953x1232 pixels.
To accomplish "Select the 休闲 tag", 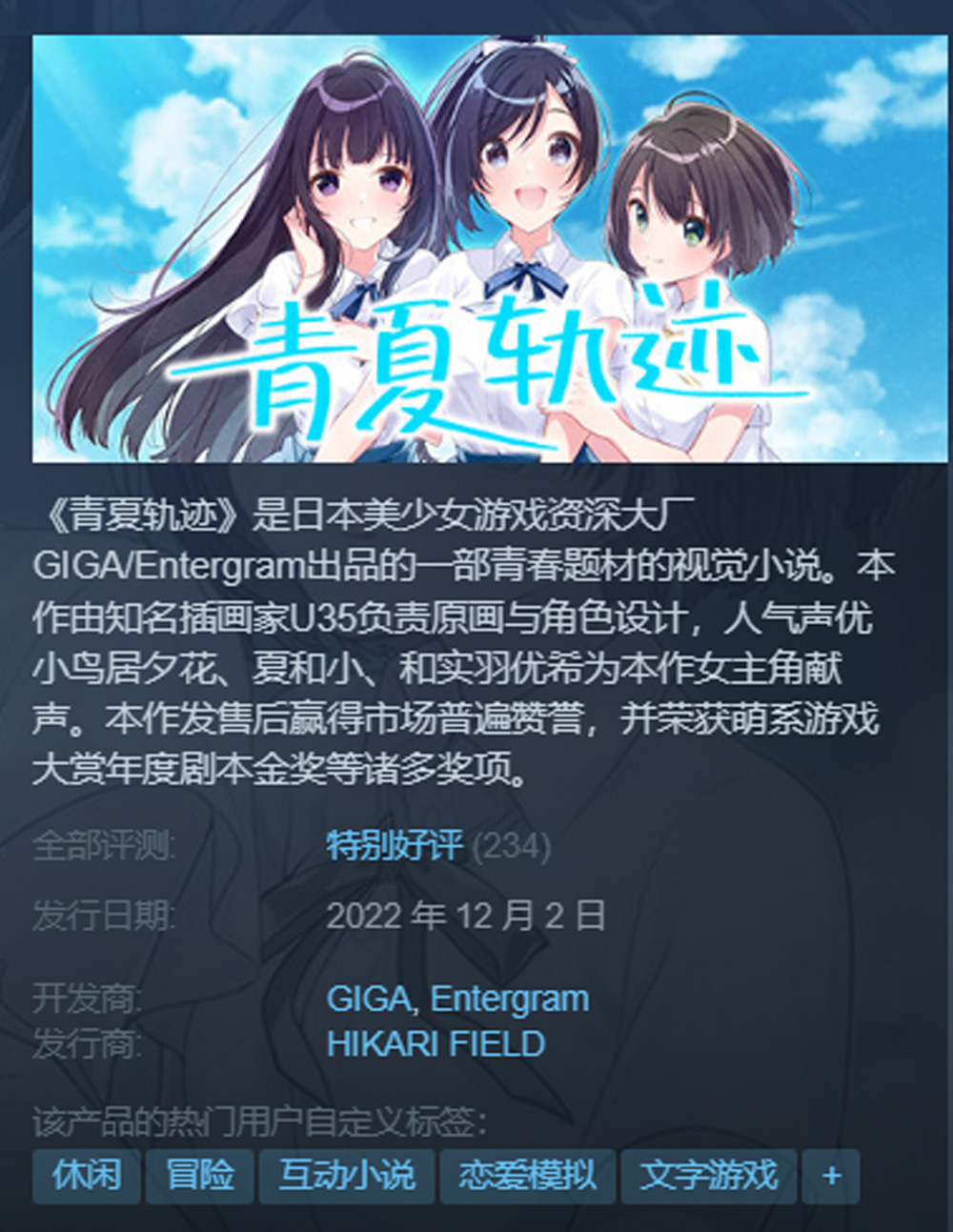I will (87, 1175).
